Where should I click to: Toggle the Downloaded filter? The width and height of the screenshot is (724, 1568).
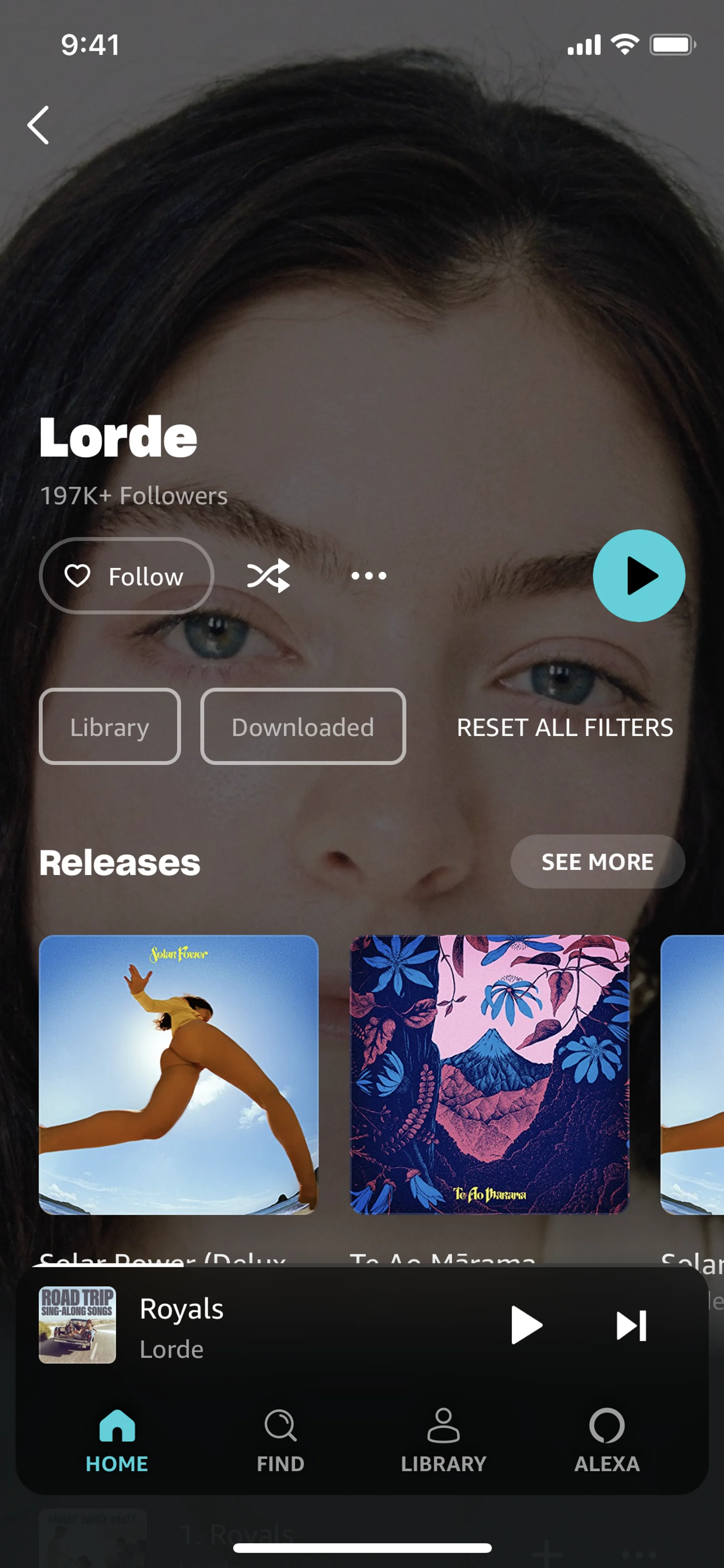tap(302, 727)
